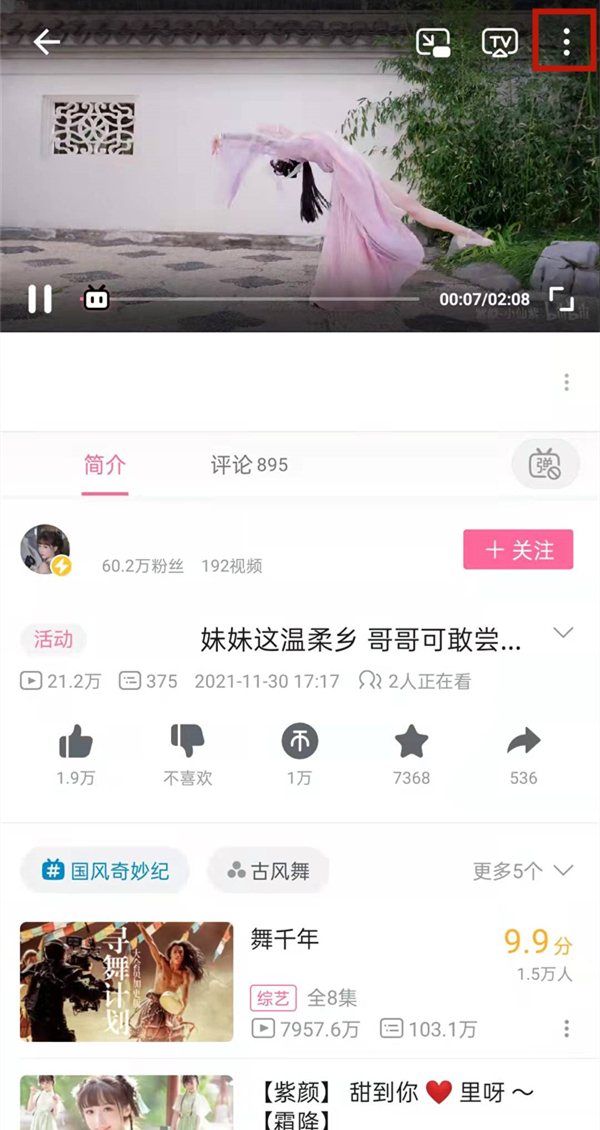Open the 国风奇妙纪 topic tag
The height and width of the screenshot is (1130, 600).
pos(105,871)
